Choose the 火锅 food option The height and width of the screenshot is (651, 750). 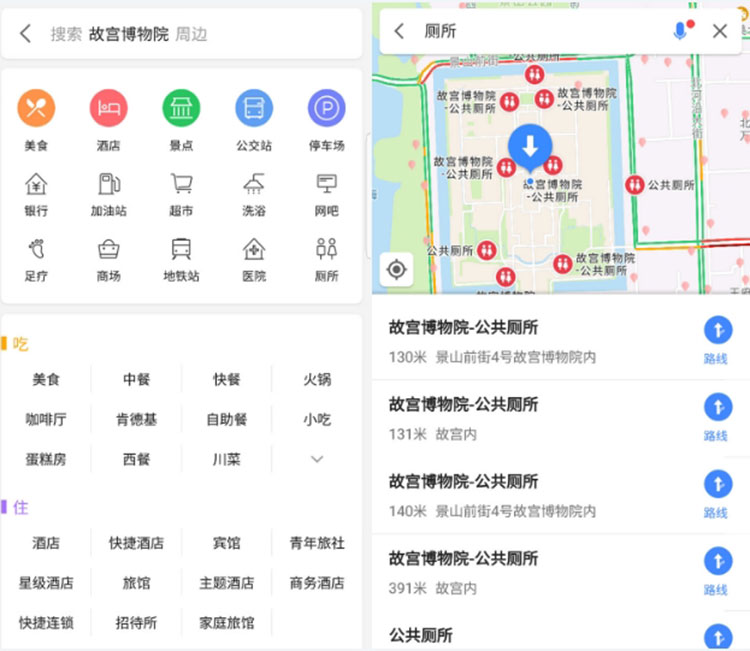(x=317, y=380)
